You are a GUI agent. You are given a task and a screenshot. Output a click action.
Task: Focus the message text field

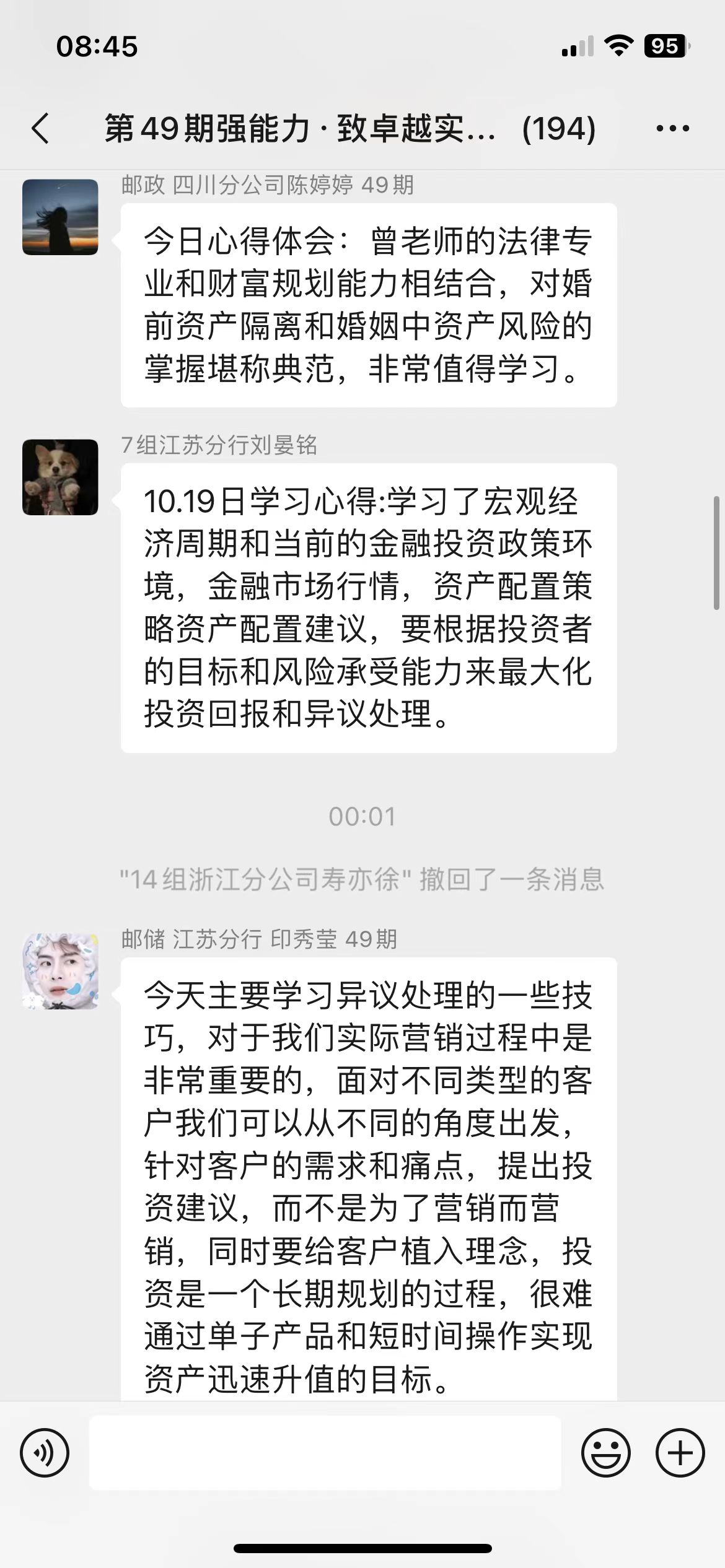[x=325, y=1453]
